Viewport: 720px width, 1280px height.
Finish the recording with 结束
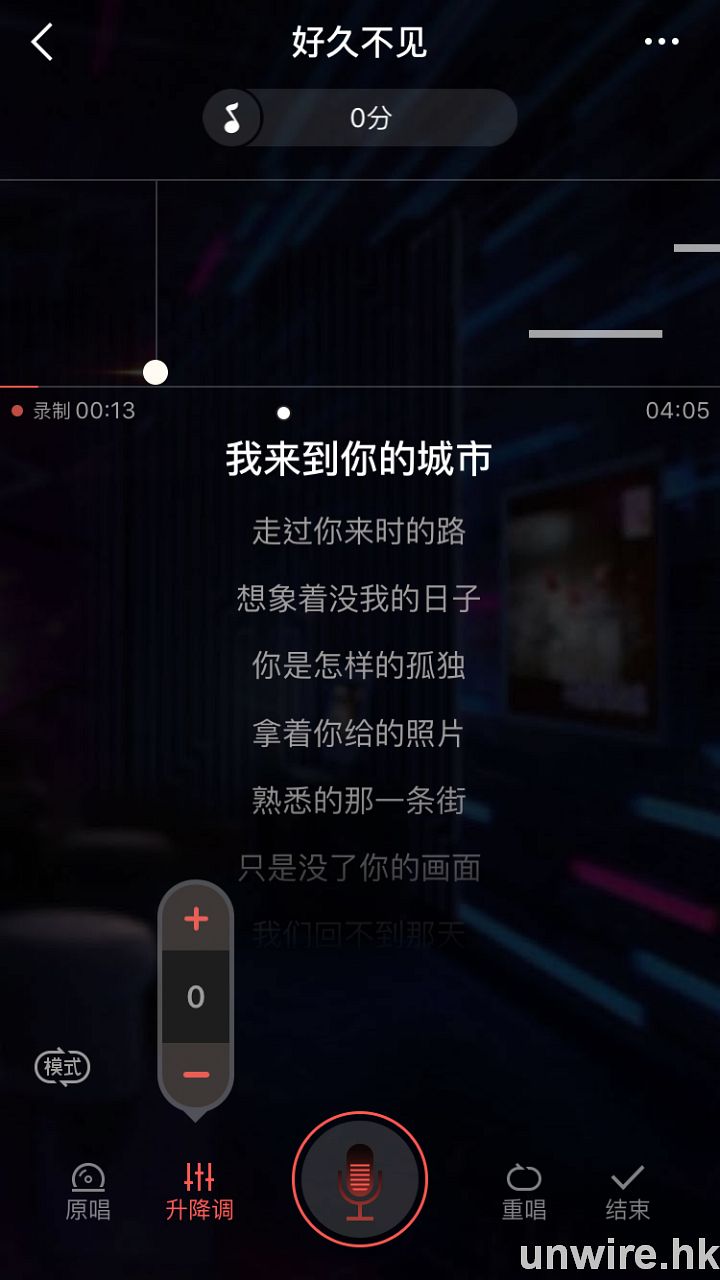click(x=627, y=1191)
